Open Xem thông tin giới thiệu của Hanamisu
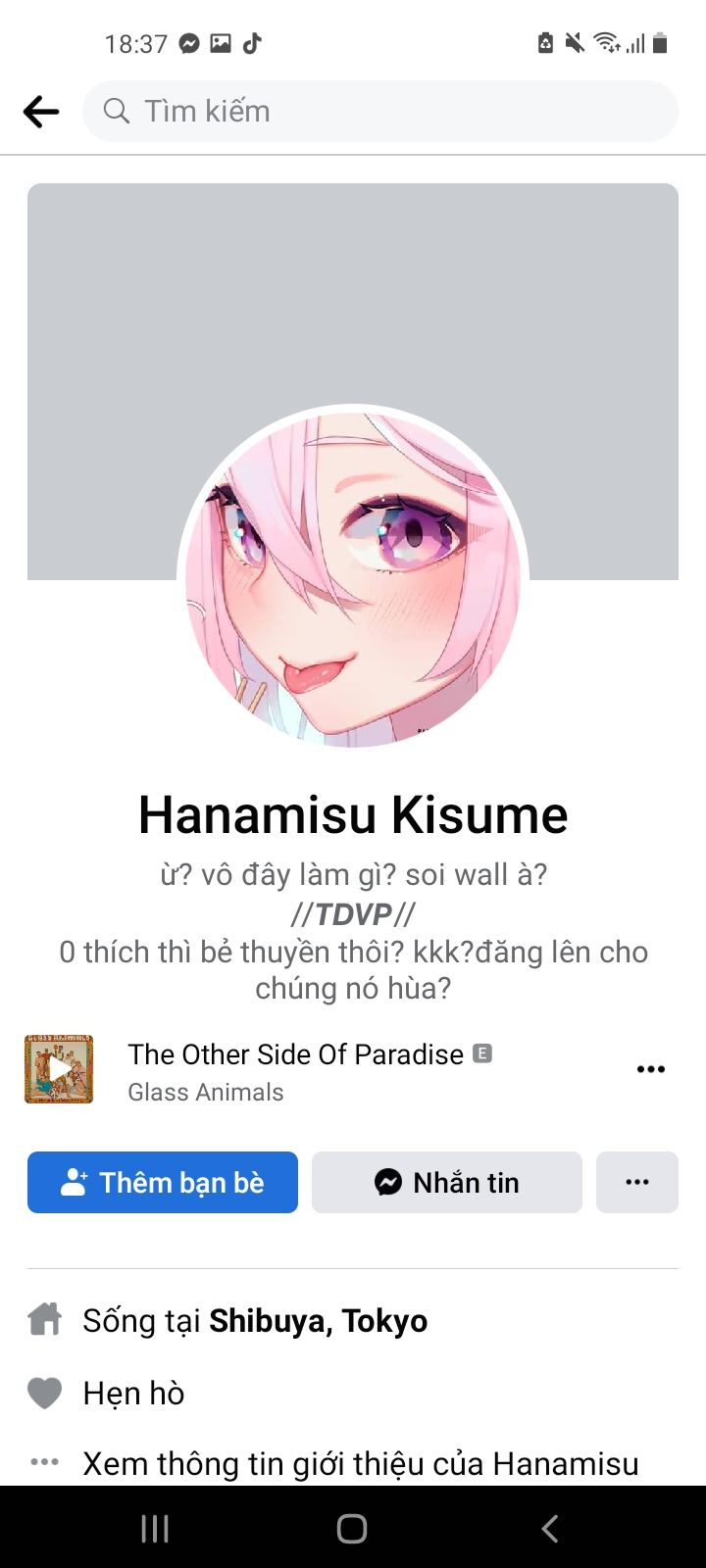 pos(359,1463)
